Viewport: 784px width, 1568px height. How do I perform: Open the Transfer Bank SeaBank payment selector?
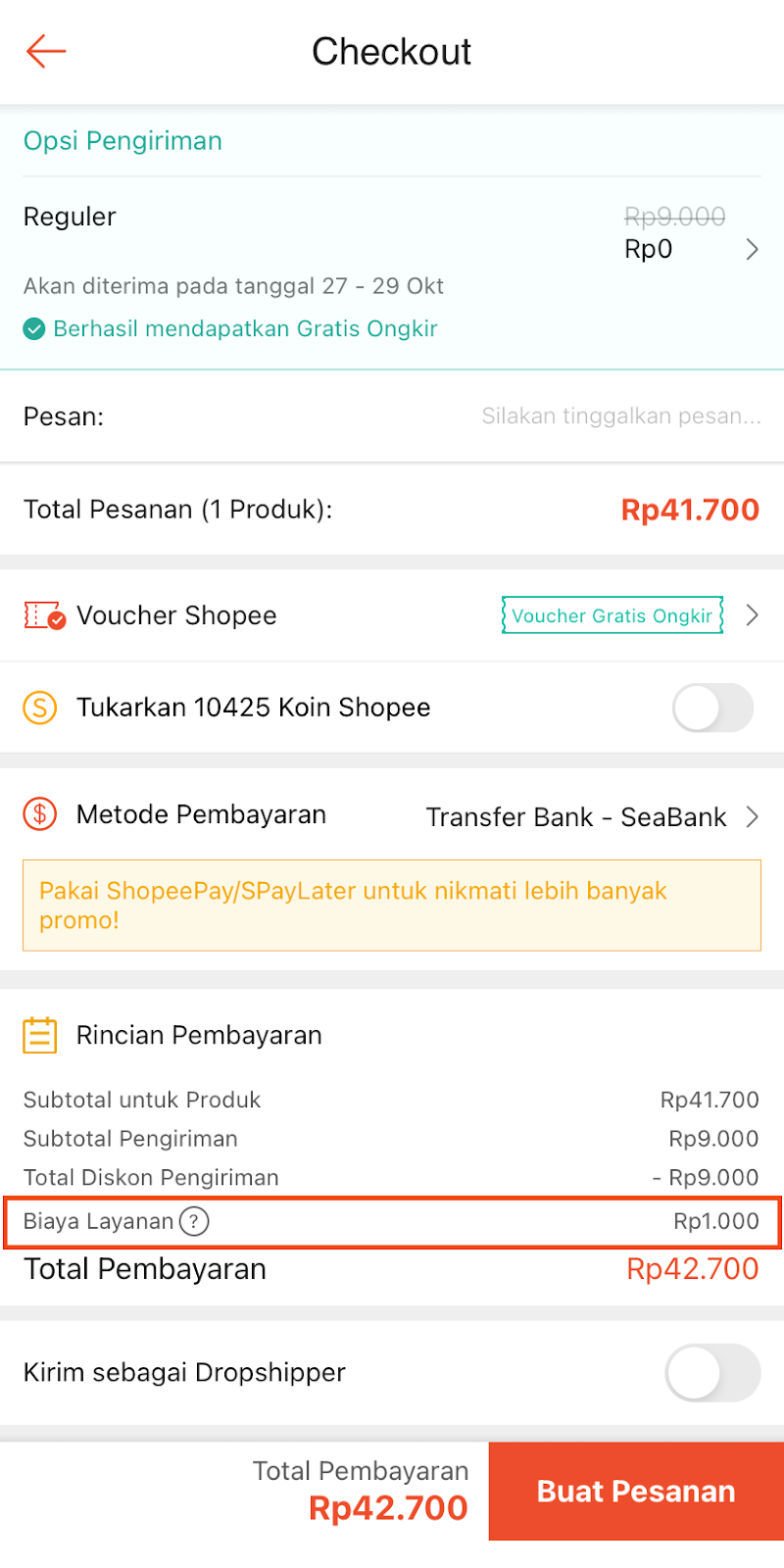click(576, 816)
